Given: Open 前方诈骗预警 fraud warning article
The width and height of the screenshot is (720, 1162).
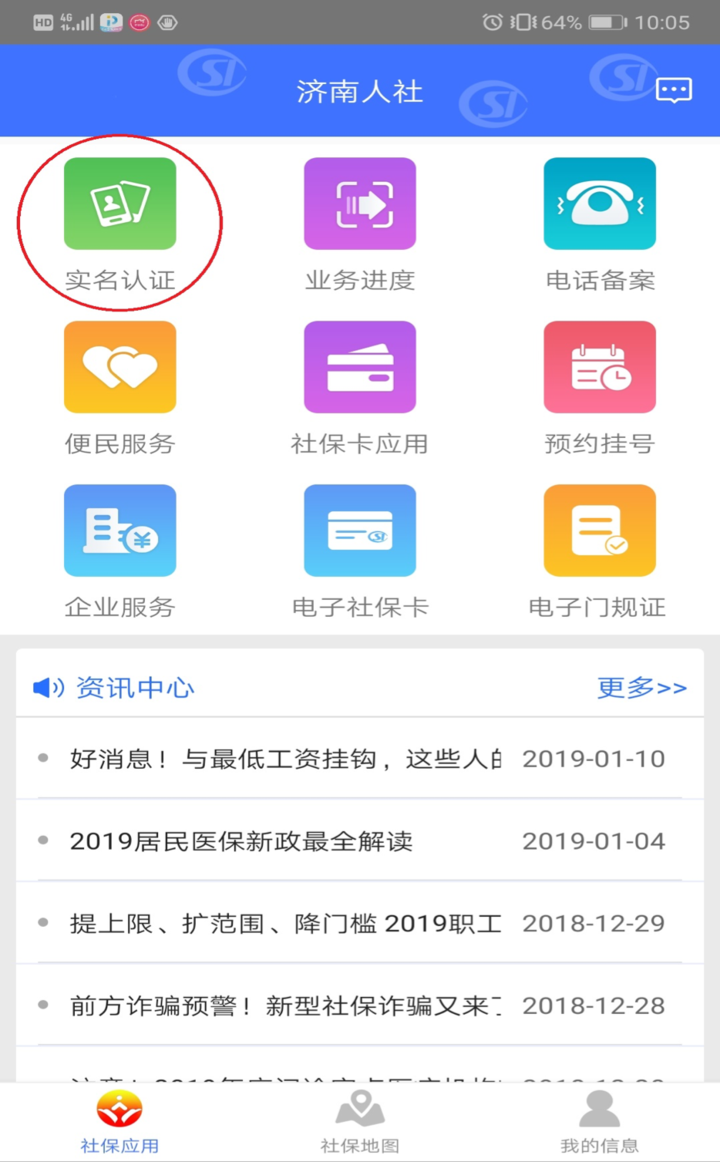Looking at the screenshot, I should point(285,1005).
